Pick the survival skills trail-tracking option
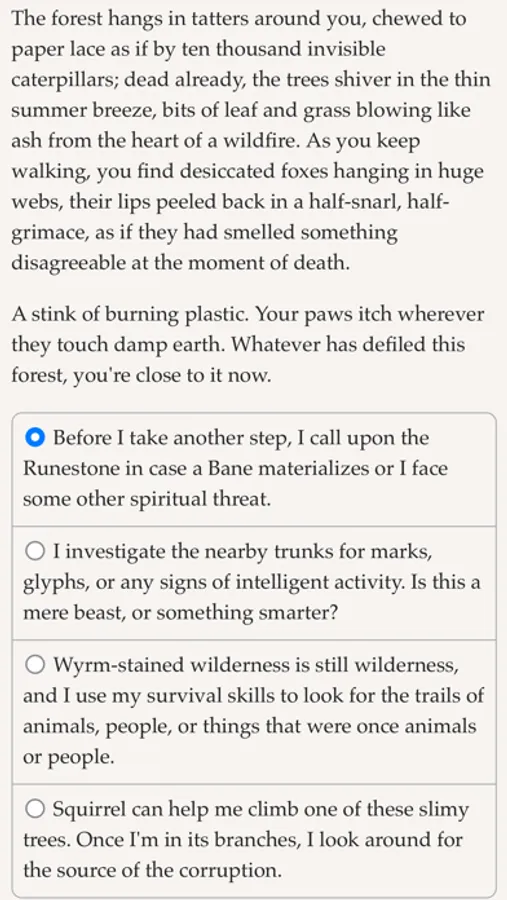This screenshot has width=507, height=900. click(x=254, y=712)
